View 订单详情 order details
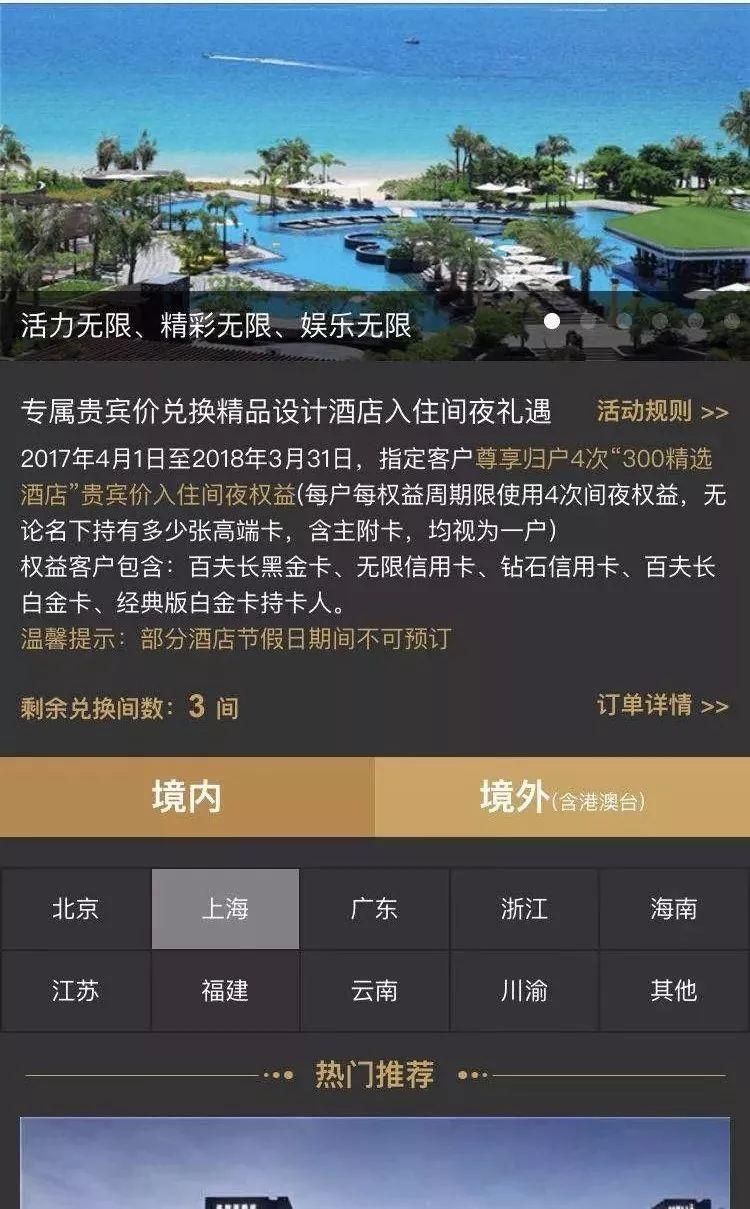This screenshot has height=1209, width=750. (x=662, y=705)
